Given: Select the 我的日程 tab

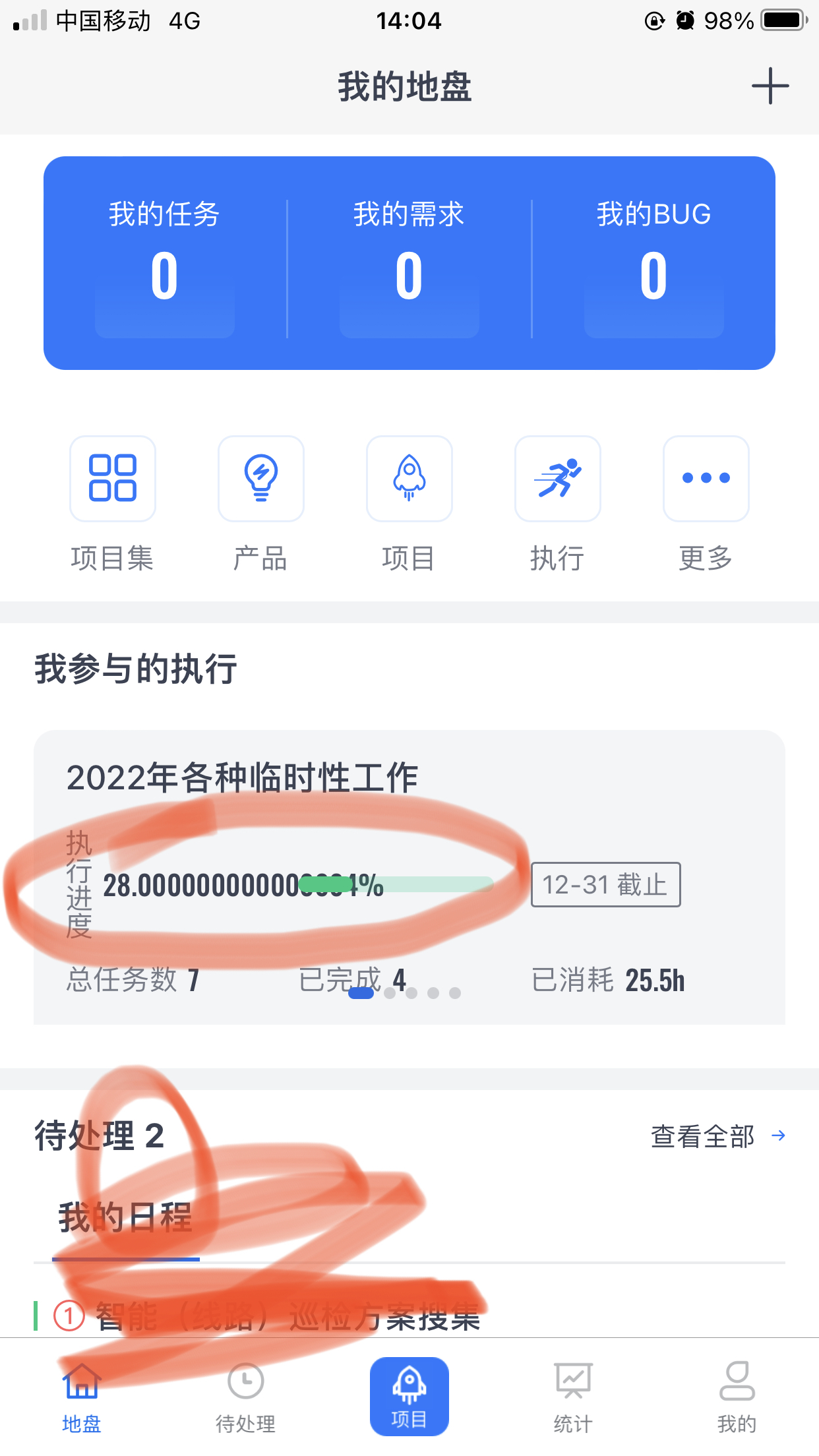Looking at the screenshot, I should pyautogui.click(x=125, y=1217).
